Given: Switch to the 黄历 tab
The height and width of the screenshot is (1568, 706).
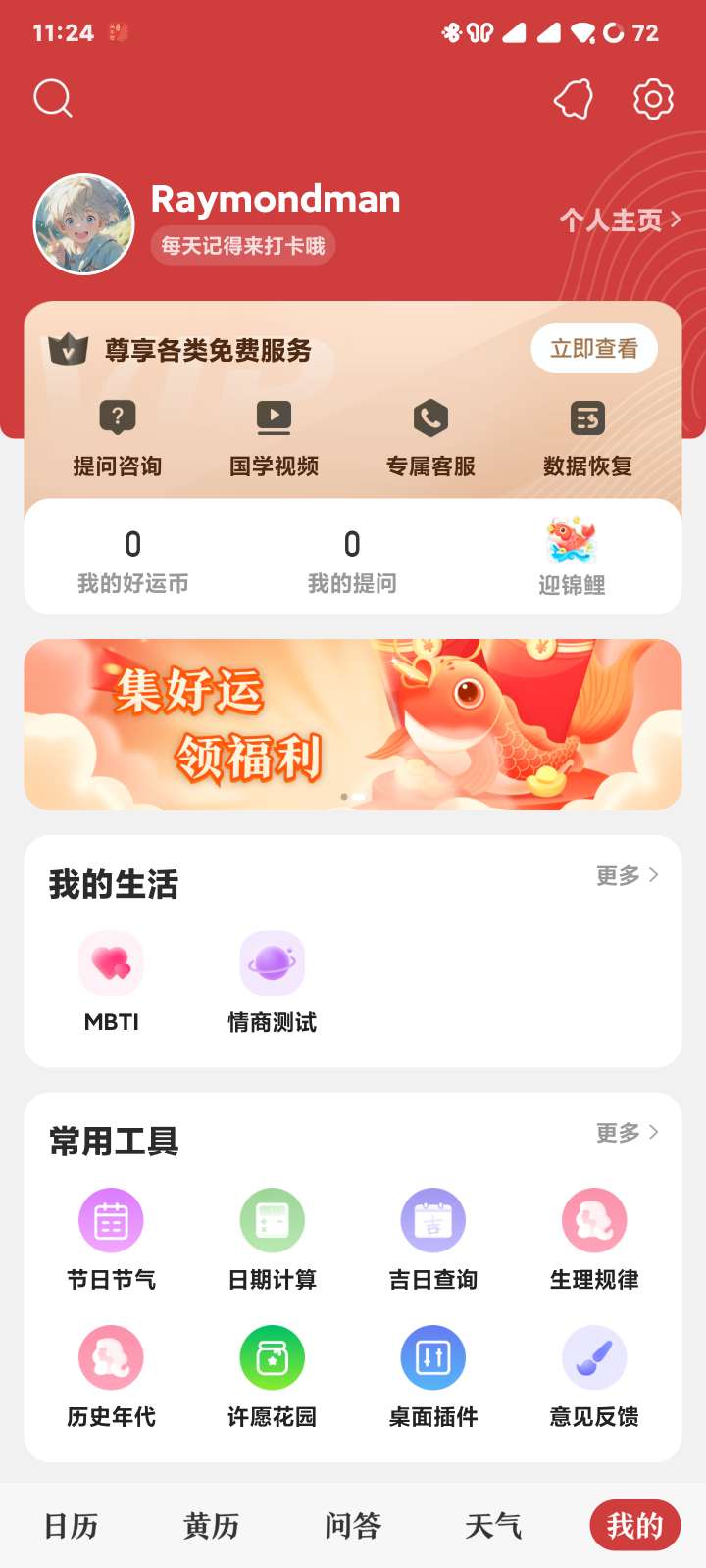Looking at the screenshot, I should pyautogui.click(x=212, y=1525).
